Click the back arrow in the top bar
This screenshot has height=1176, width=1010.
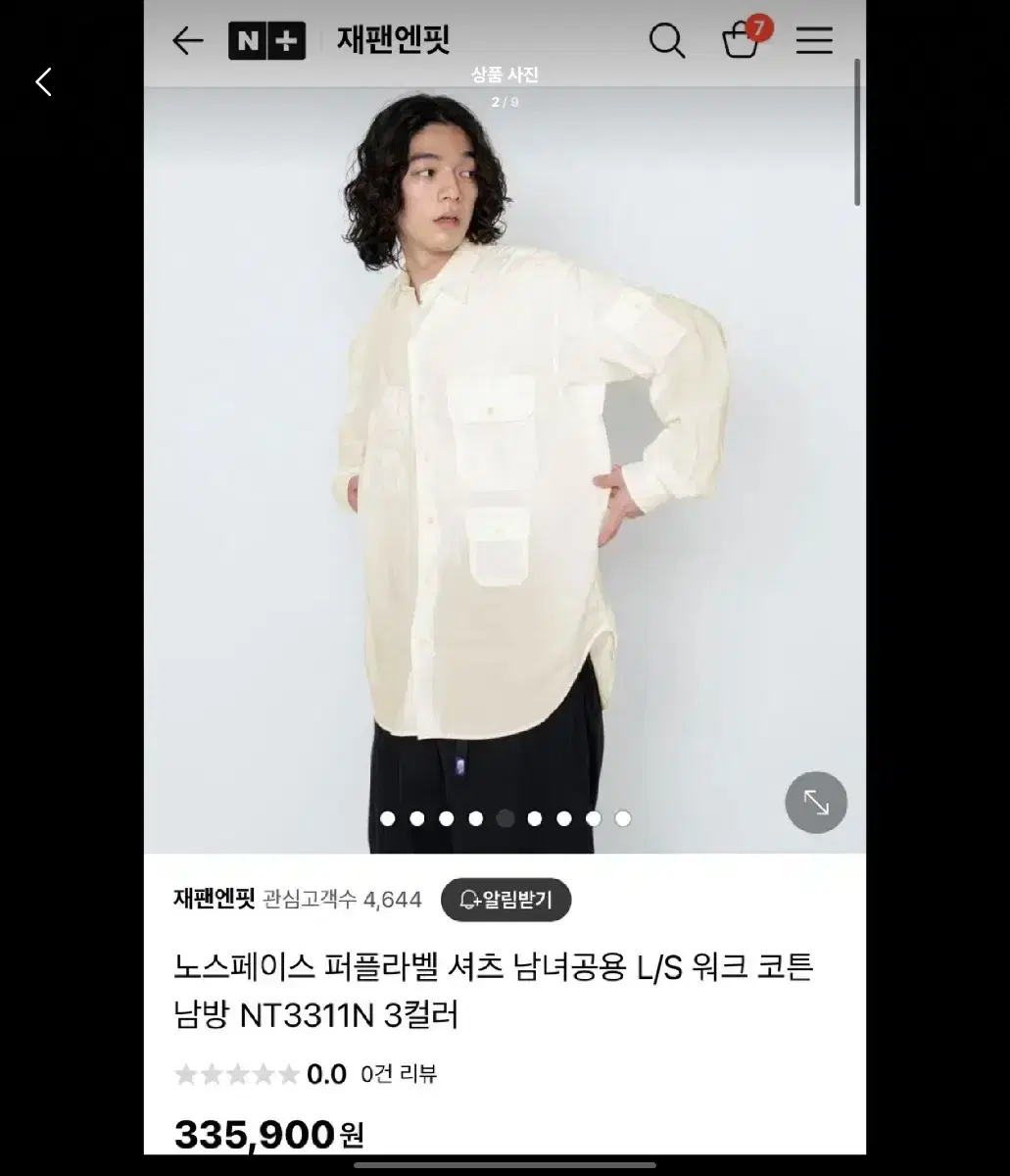(x=186, y=41)
